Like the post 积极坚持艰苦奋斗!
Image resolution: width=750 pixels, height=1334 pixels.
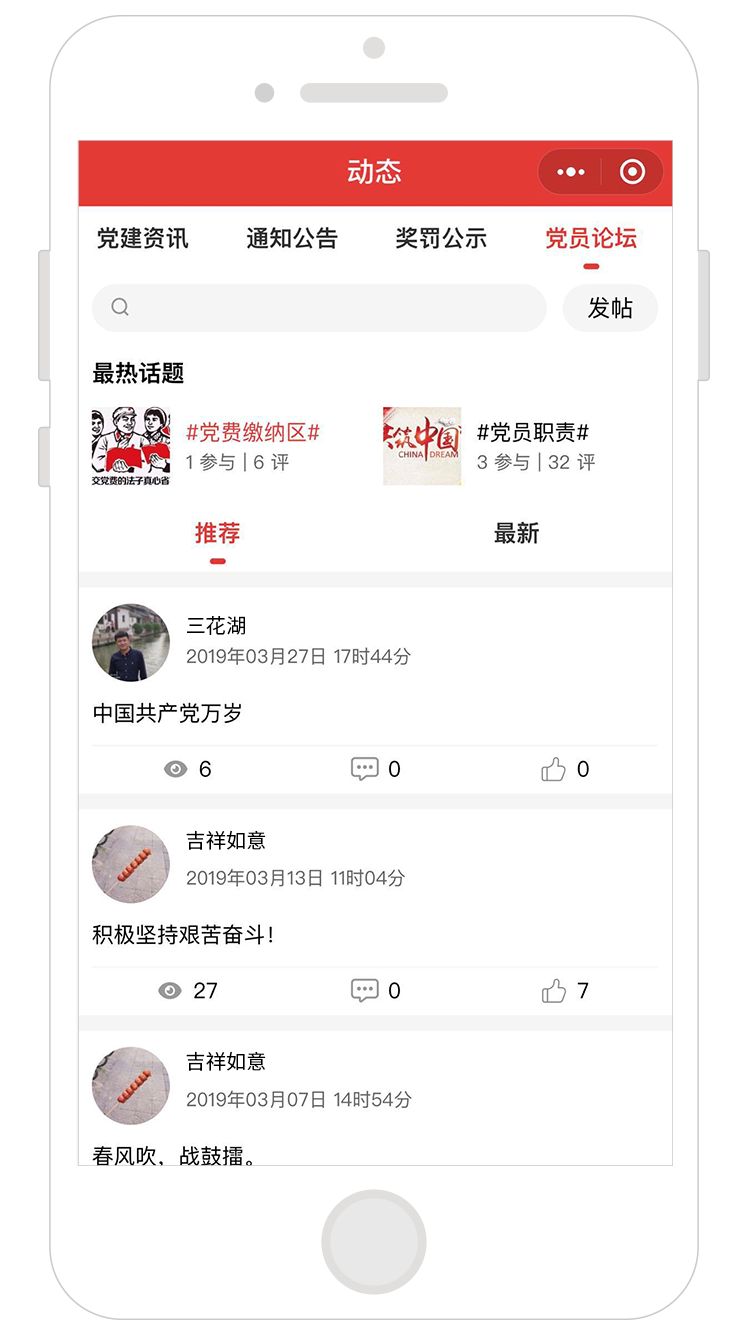[x=565, y=991]
